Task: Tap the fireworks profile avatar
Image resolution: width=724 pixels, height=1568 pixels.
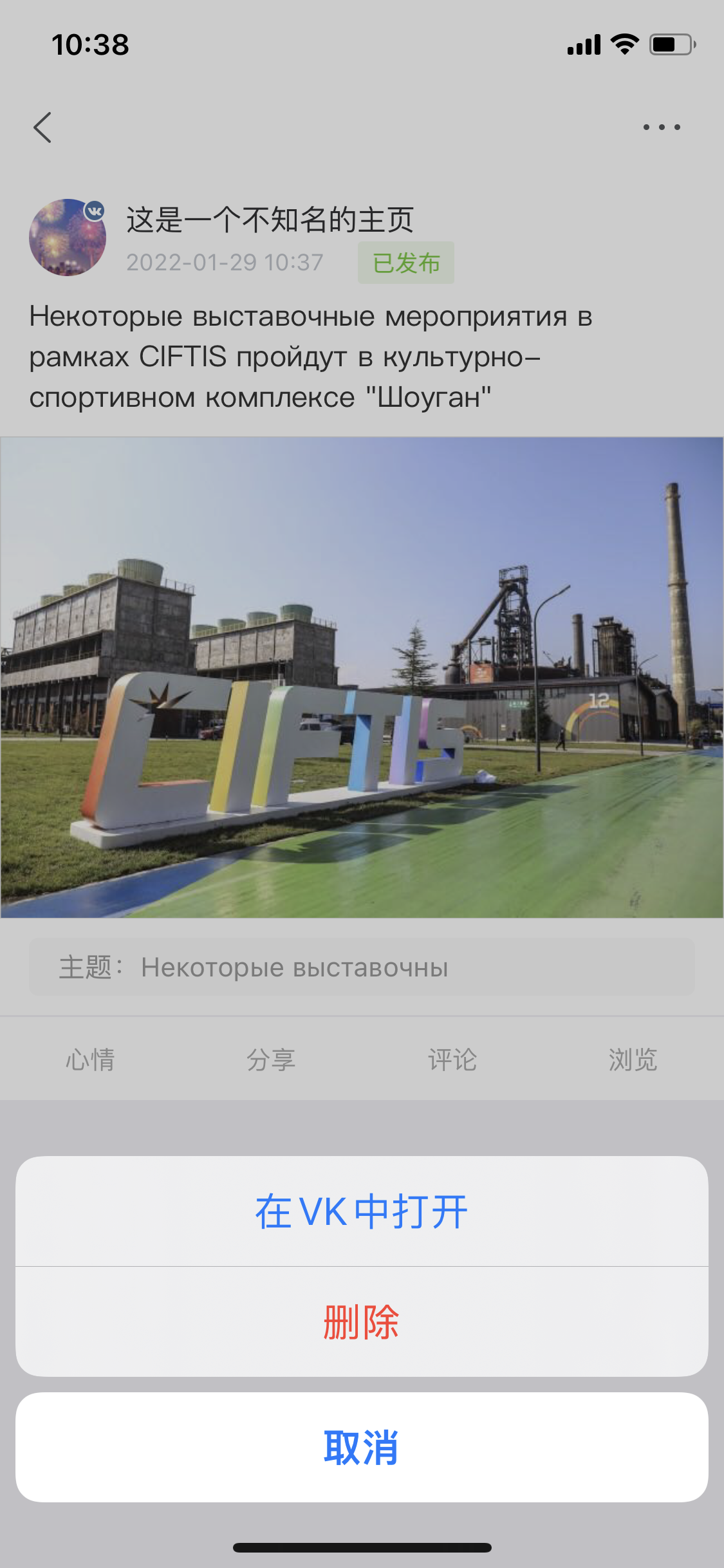Action: click(x=68, y=237)
